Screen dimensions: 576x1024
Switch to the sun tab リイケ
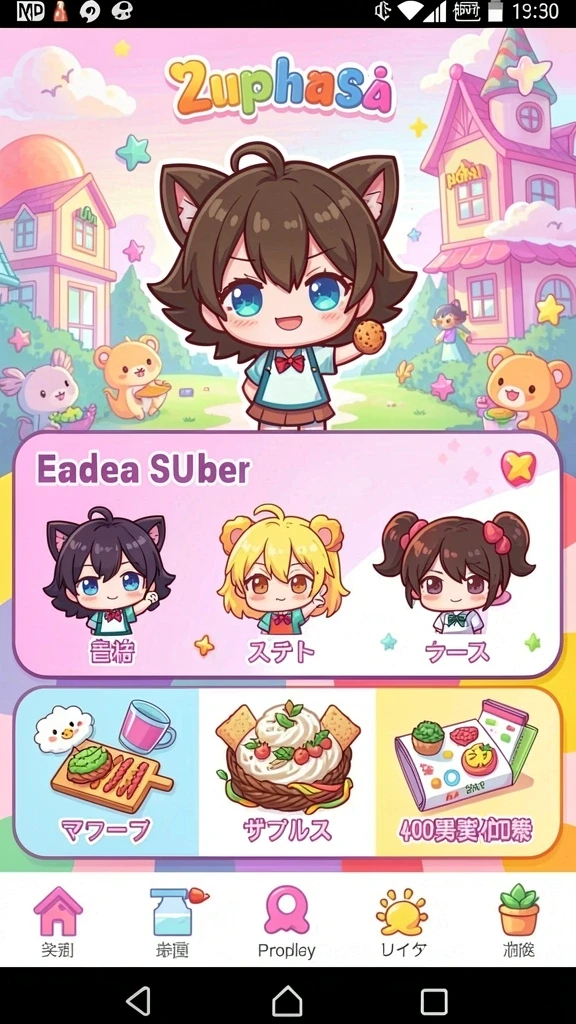coord(403,922)
